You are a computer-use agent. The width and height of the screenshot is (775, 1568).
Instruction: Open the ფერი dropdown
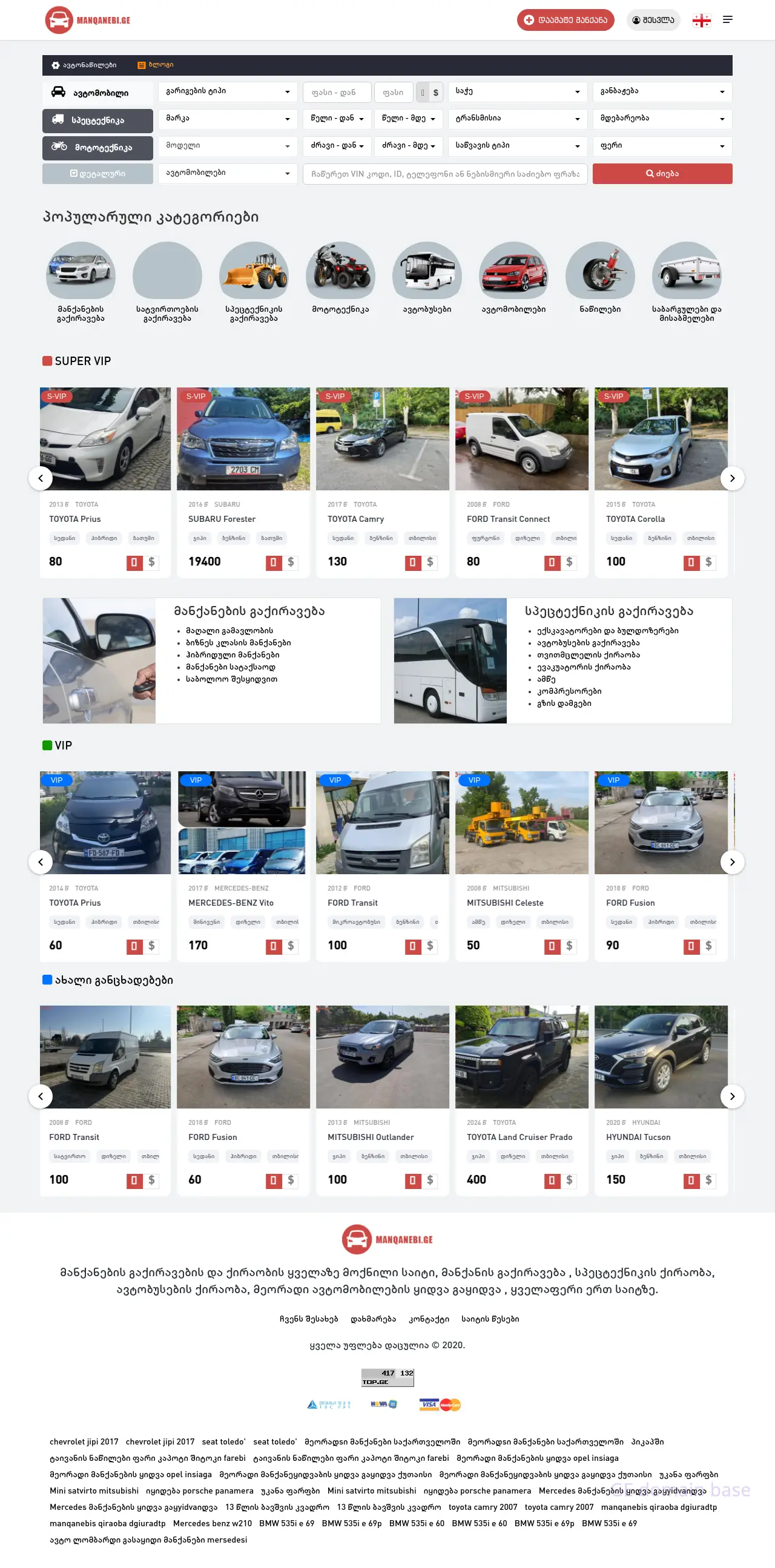[x=662, y=146]
